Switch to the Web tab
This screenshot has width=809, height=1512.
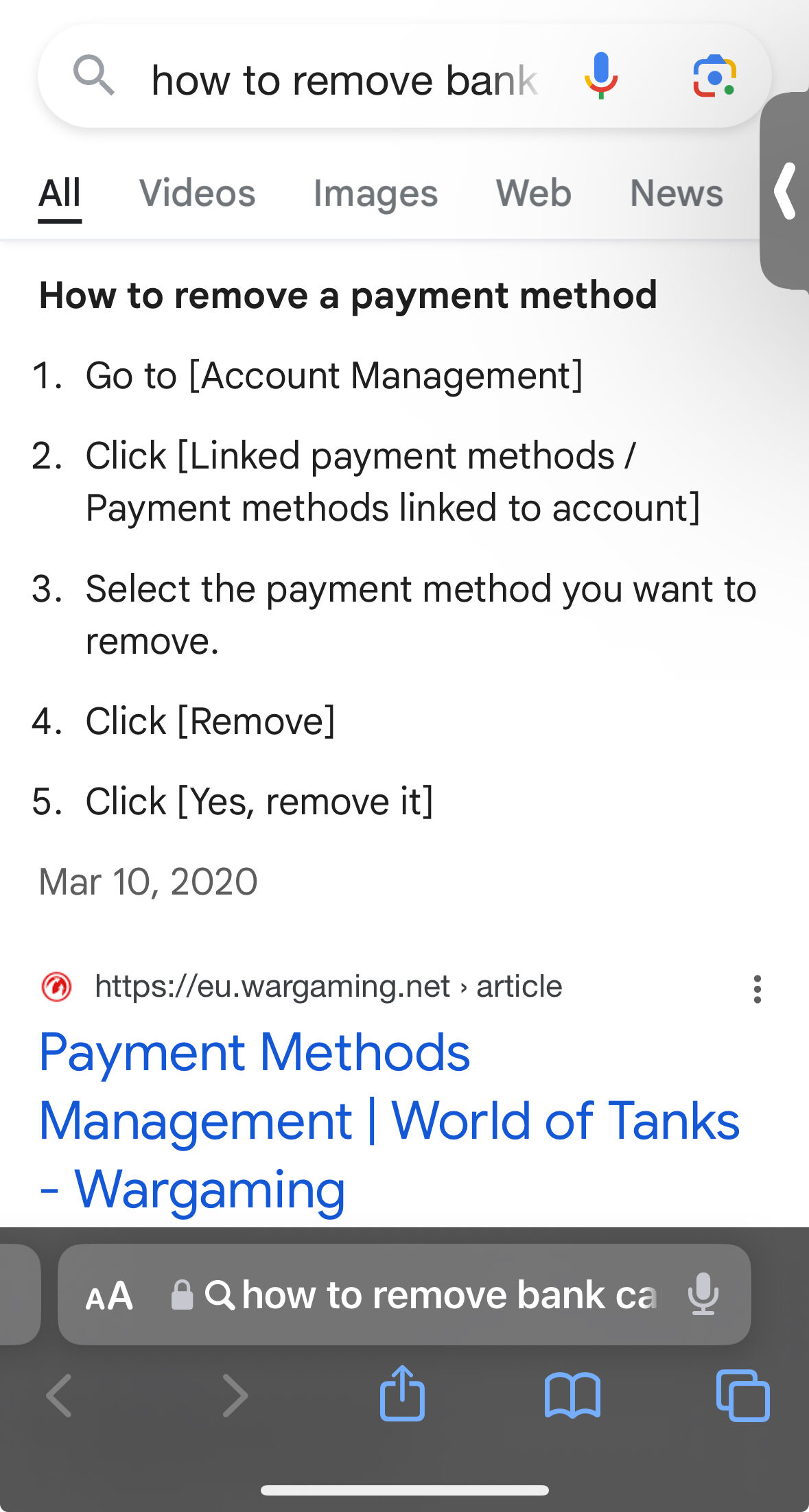coord(533,193)
